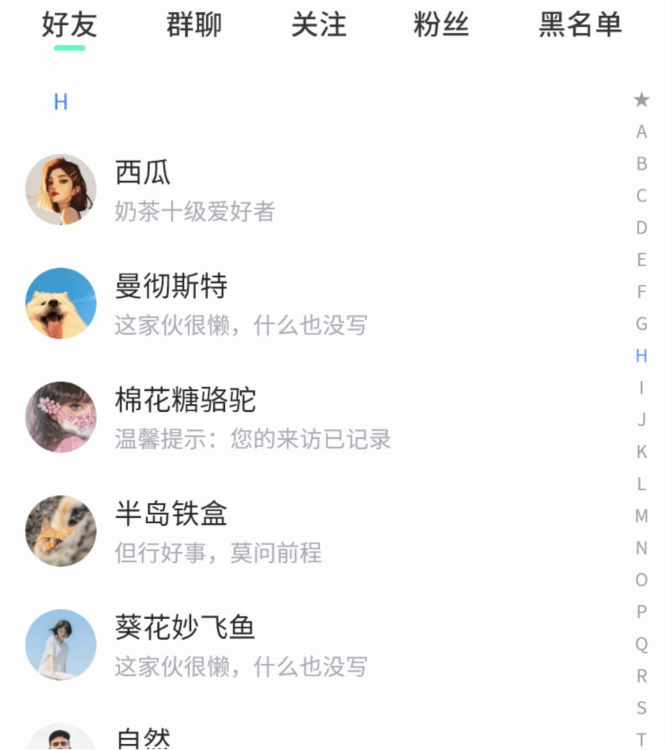Image resolution: width=665 pixels, height=750 pixels.
Task: Open the 粉丝 tab
Action: tap(441, 25)
